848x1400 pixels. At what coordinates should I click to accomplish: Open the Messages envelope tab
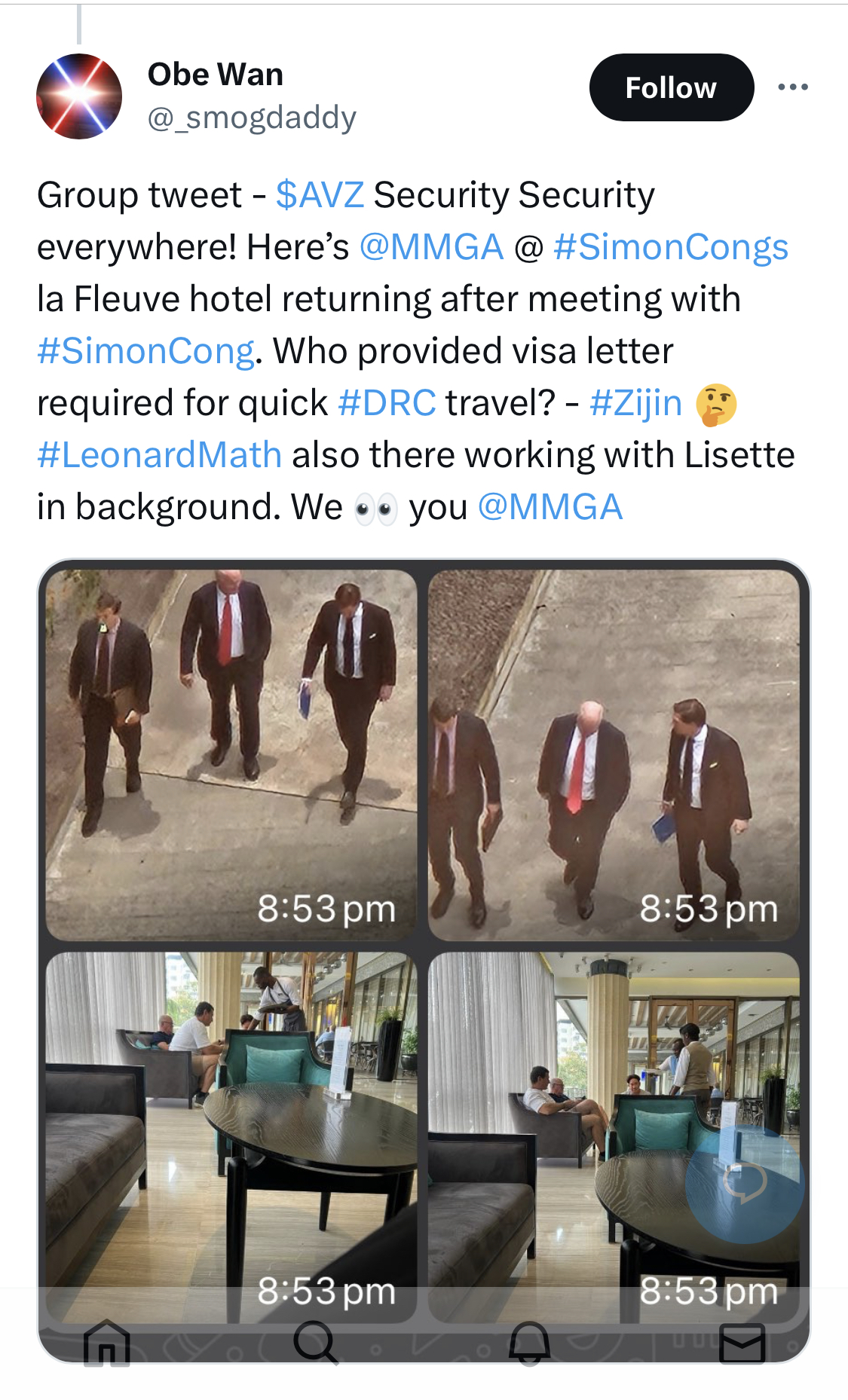(x=742, y=1343)
